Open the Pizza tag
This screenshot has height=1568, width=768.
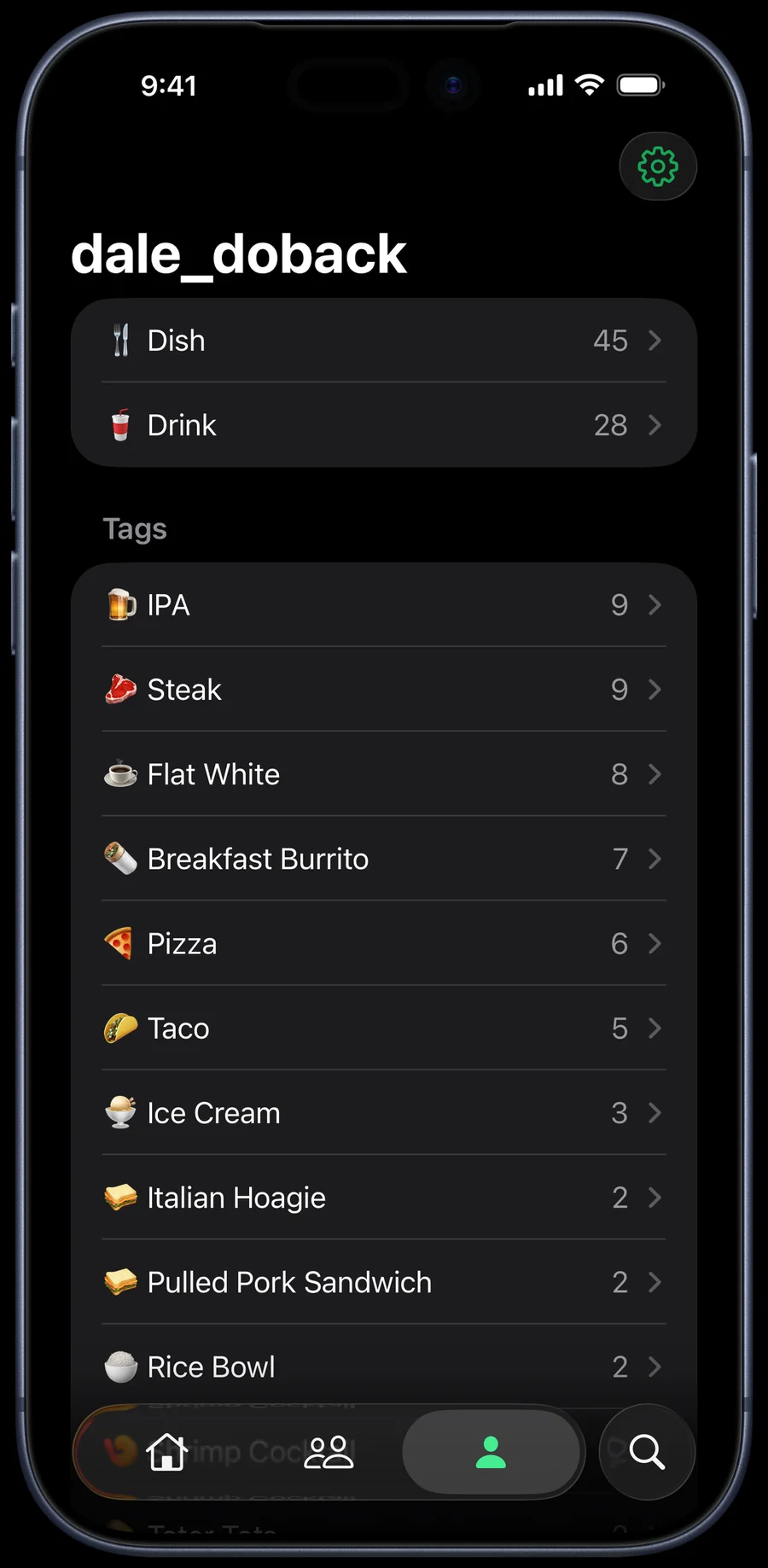point(384,943)
